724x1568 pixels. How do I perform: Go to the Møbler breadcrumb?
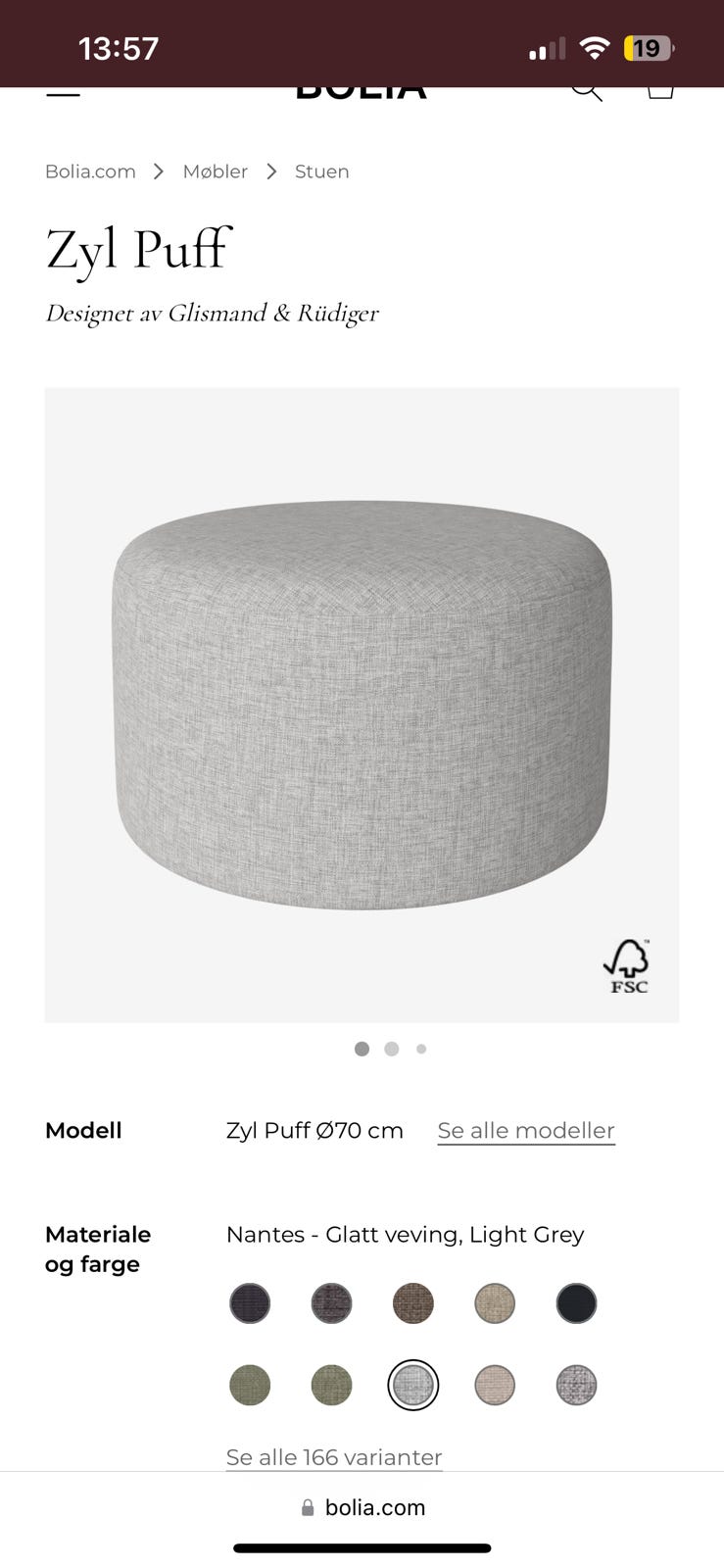(216, 171)
